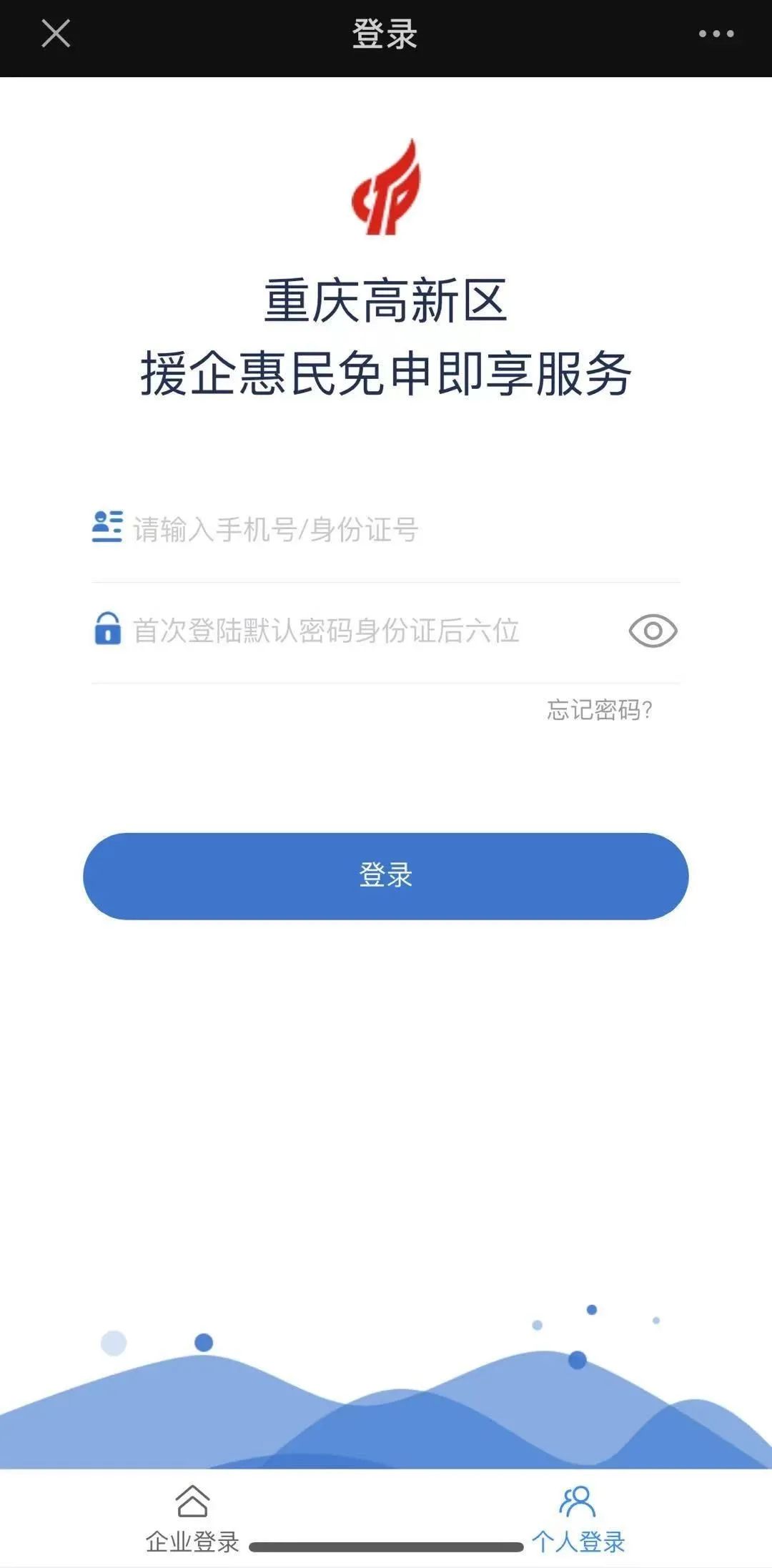
Task: Toggle password visibility with the eye icon
Action: 653,631
